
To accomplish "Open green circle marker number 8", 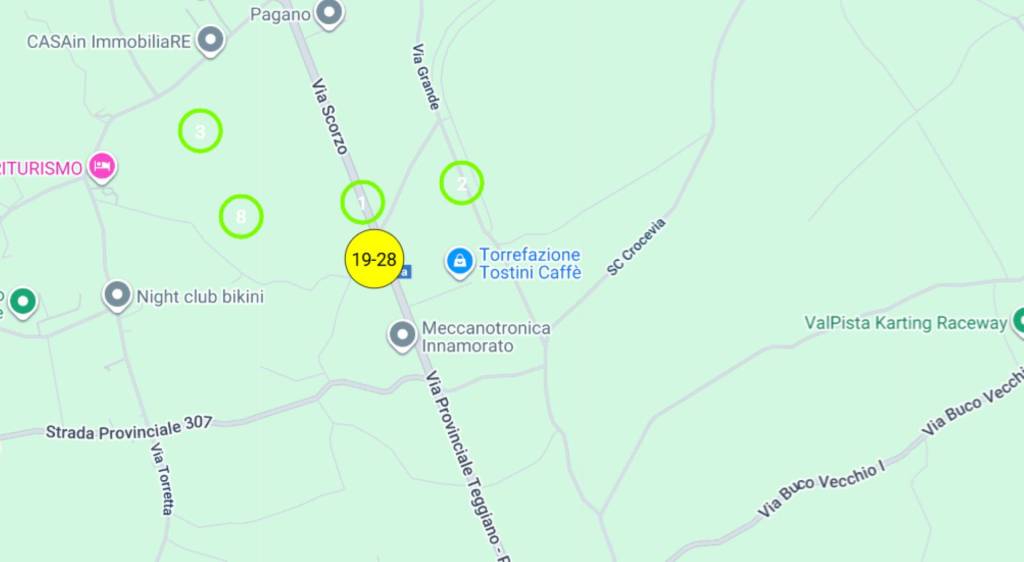I will (241, 216).
